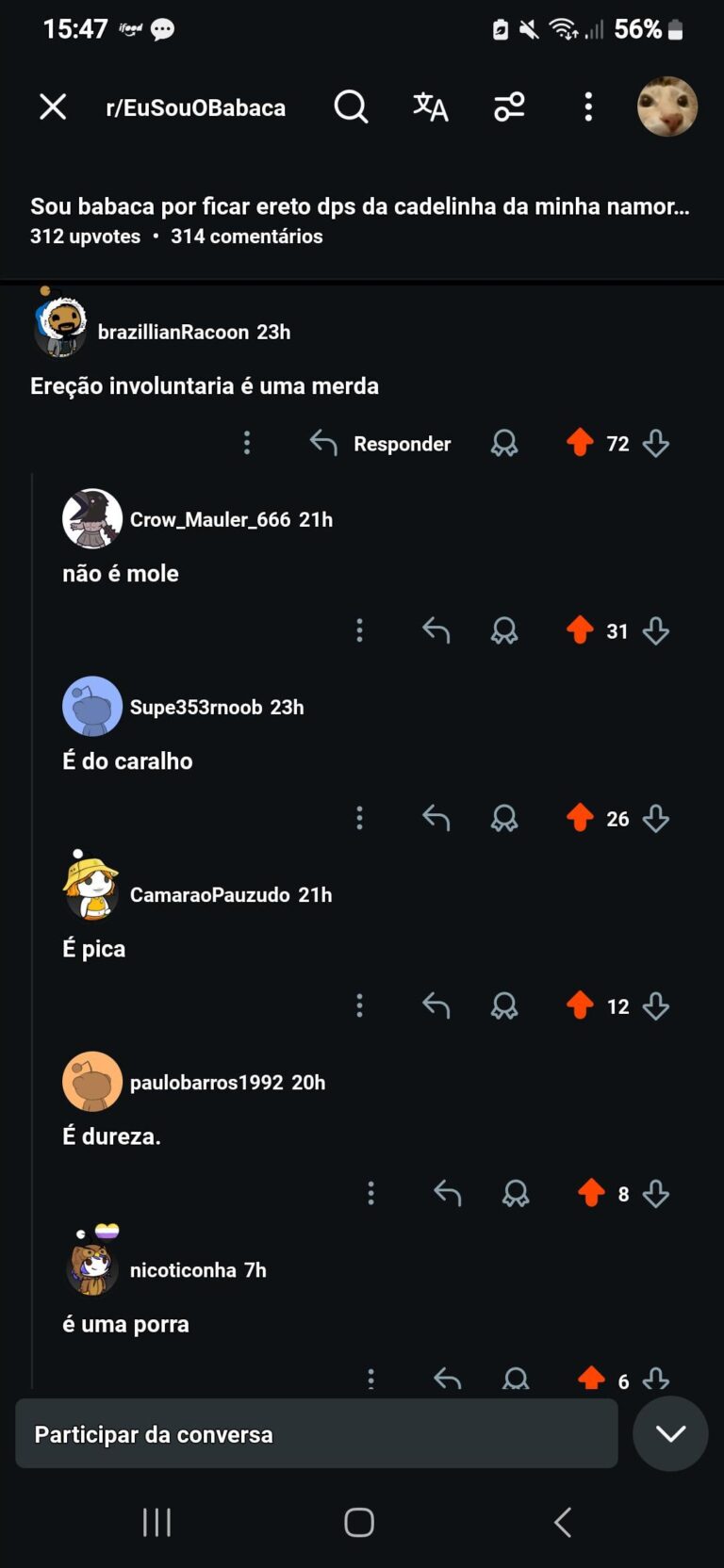Tap the Participar da conversa field
Image resolution: width=724 pixels, height=1568 pixels.
(317, 1434)
